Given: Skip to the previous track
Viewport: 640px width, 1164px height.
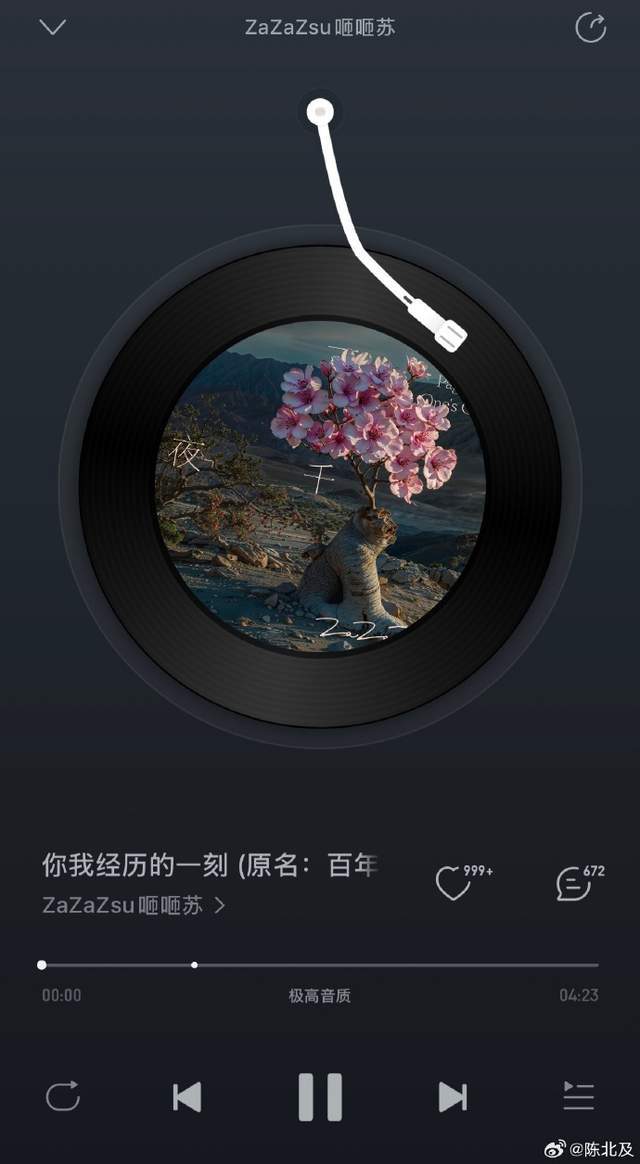Looking at the screenshot, I should [x=187, y=1097].
